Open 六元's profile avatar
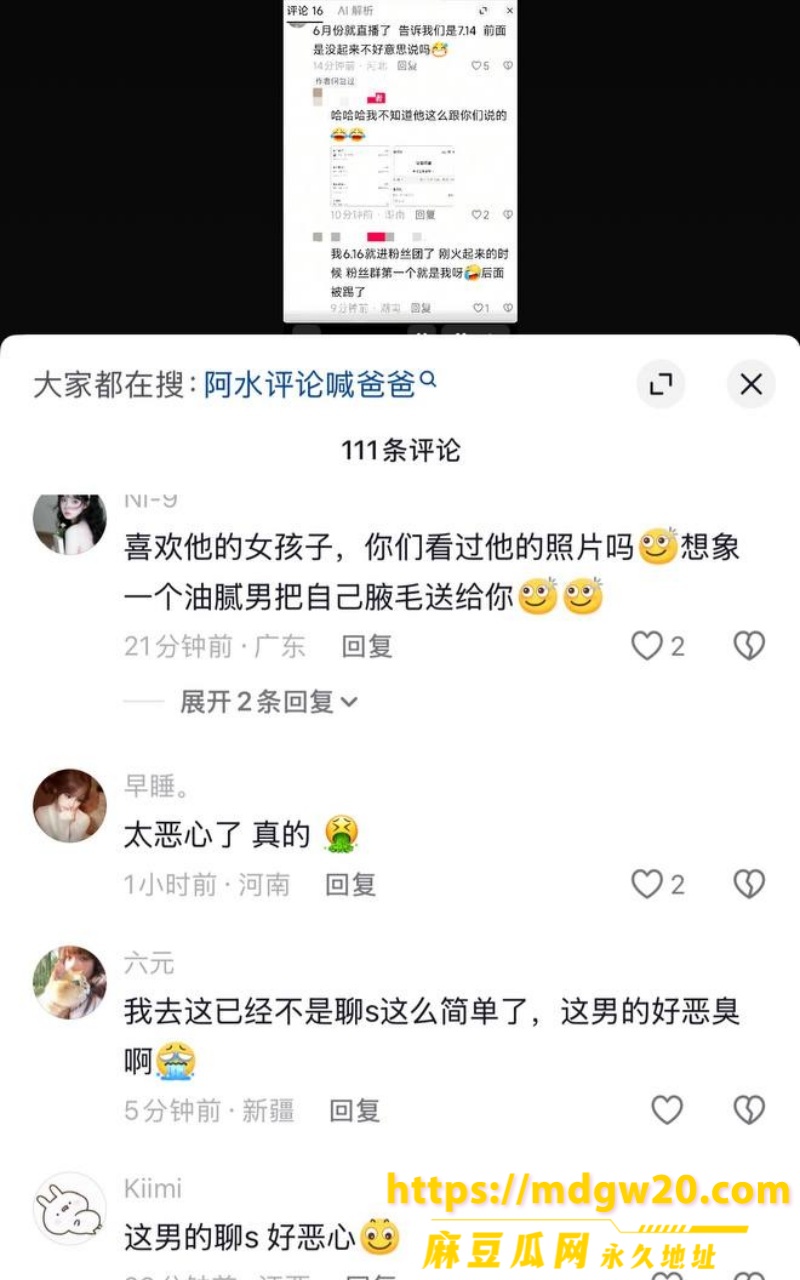 [x=70, y=982]
